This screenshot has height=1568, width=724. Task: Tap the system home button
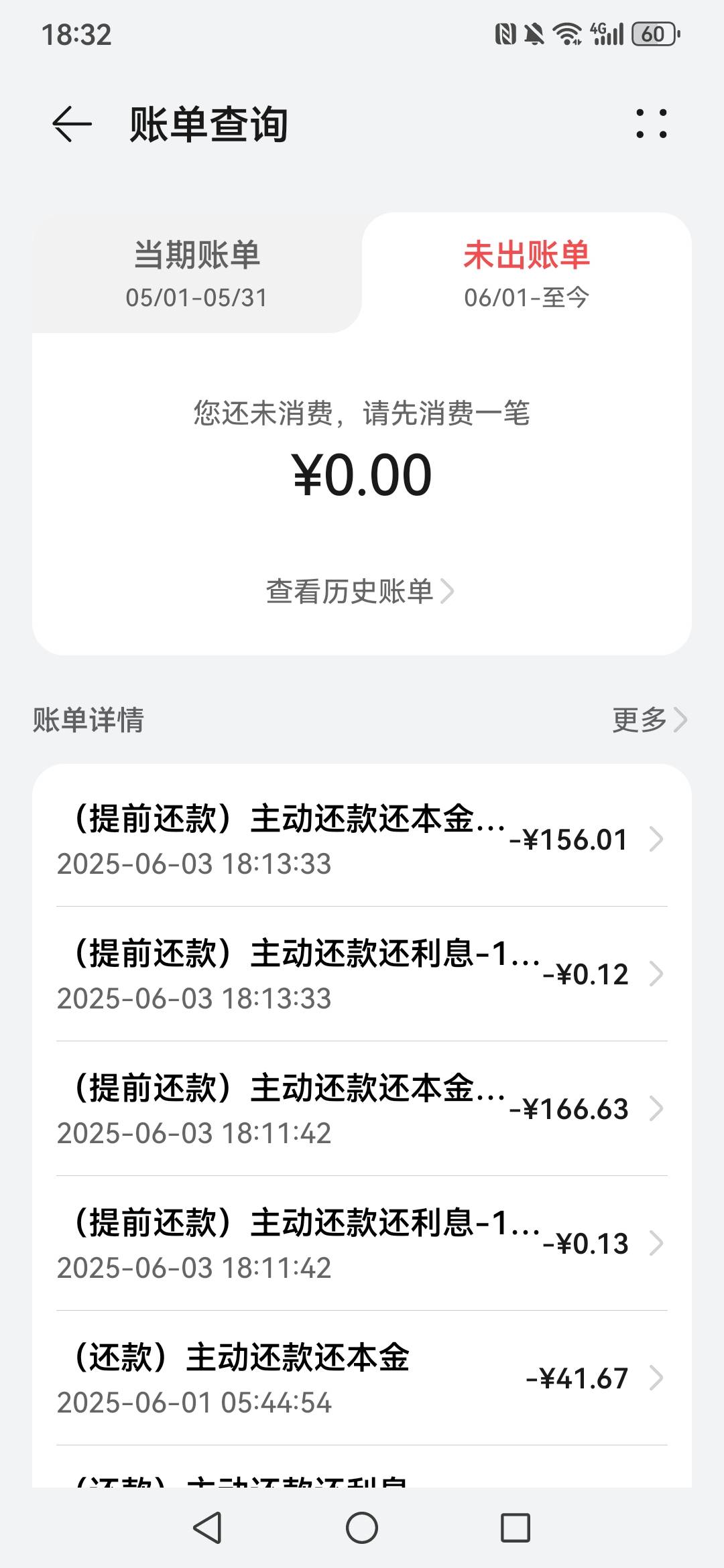pyautogui.click(x=362, y=1528)
